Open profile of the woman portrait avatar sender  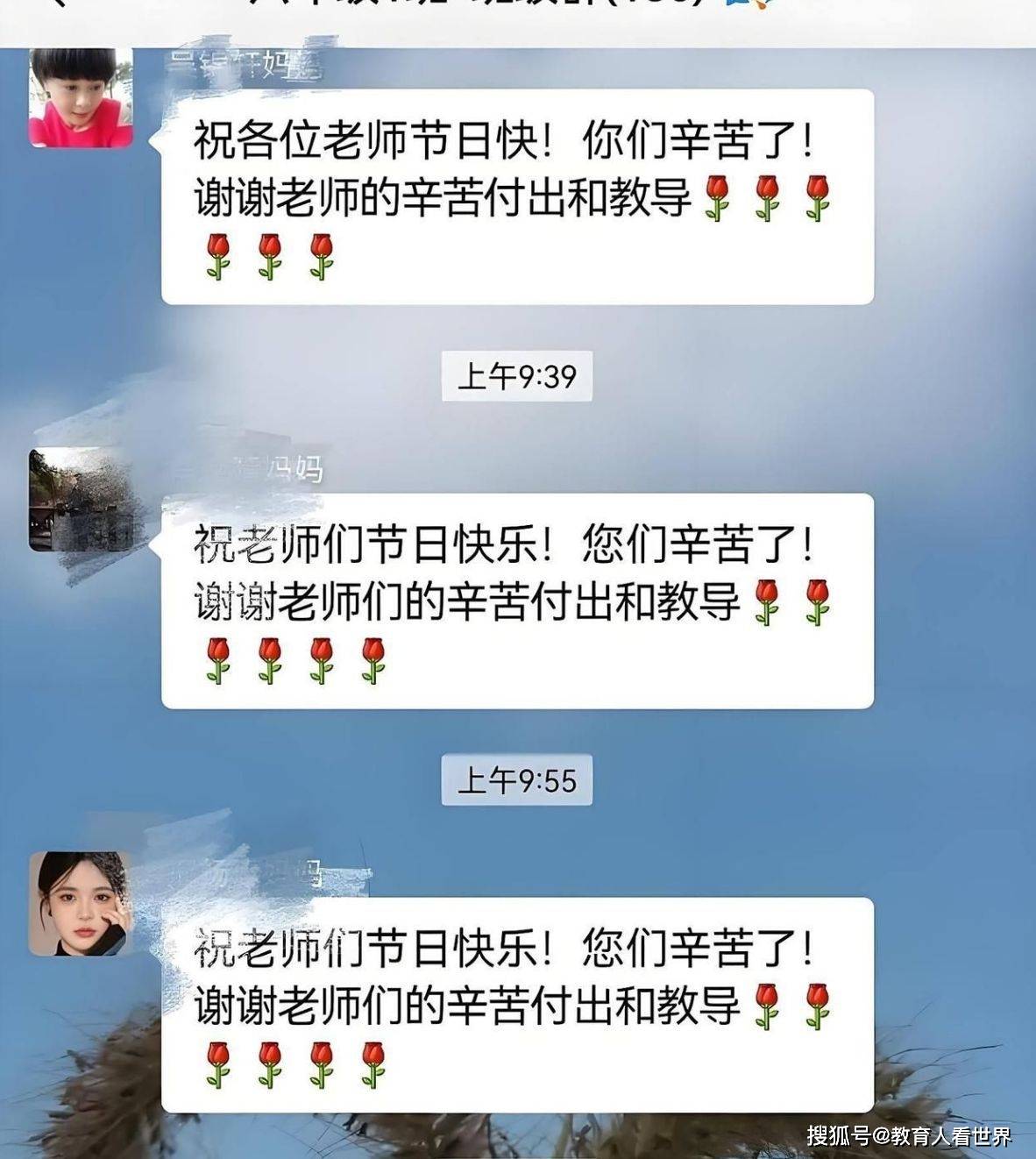point(80,904)
